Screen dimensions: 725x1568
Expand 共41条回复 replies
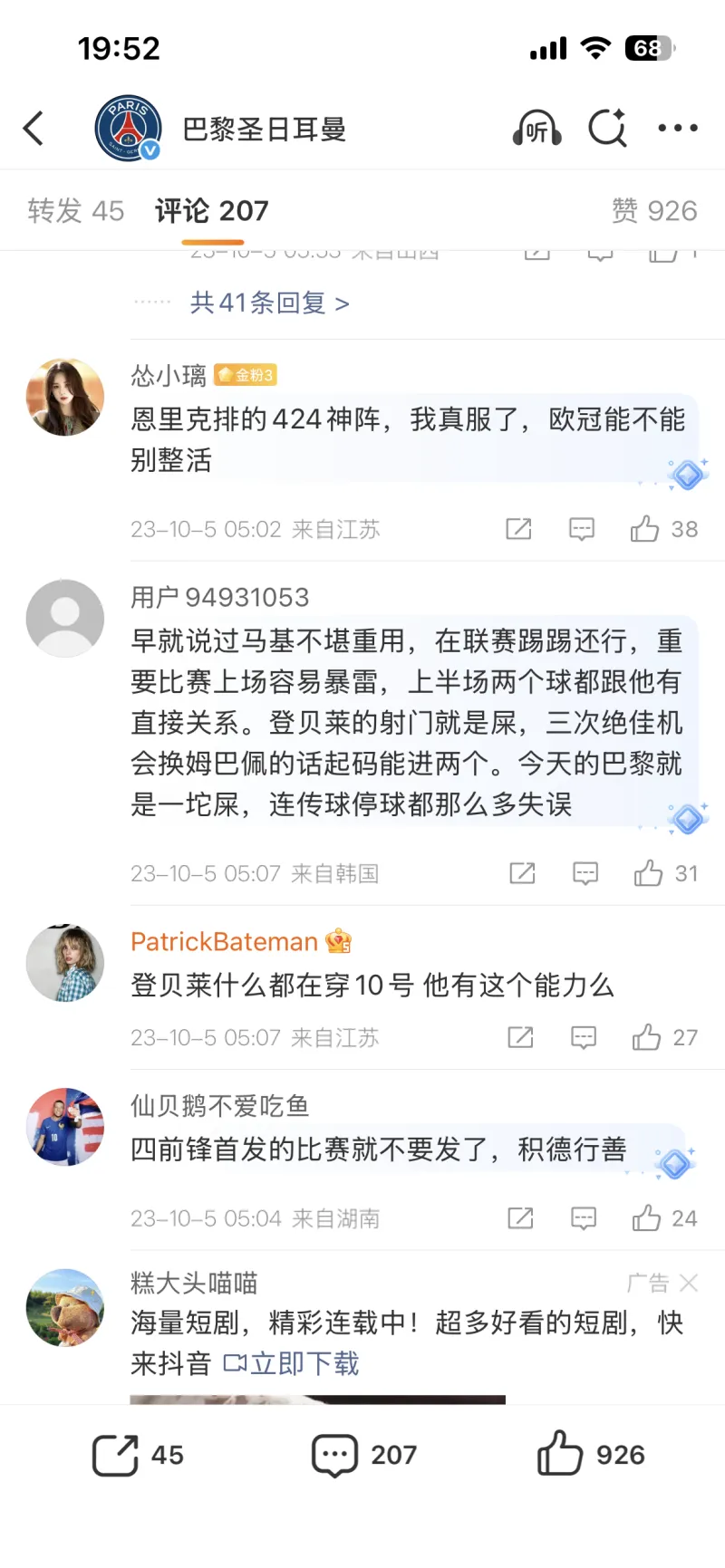269,303
